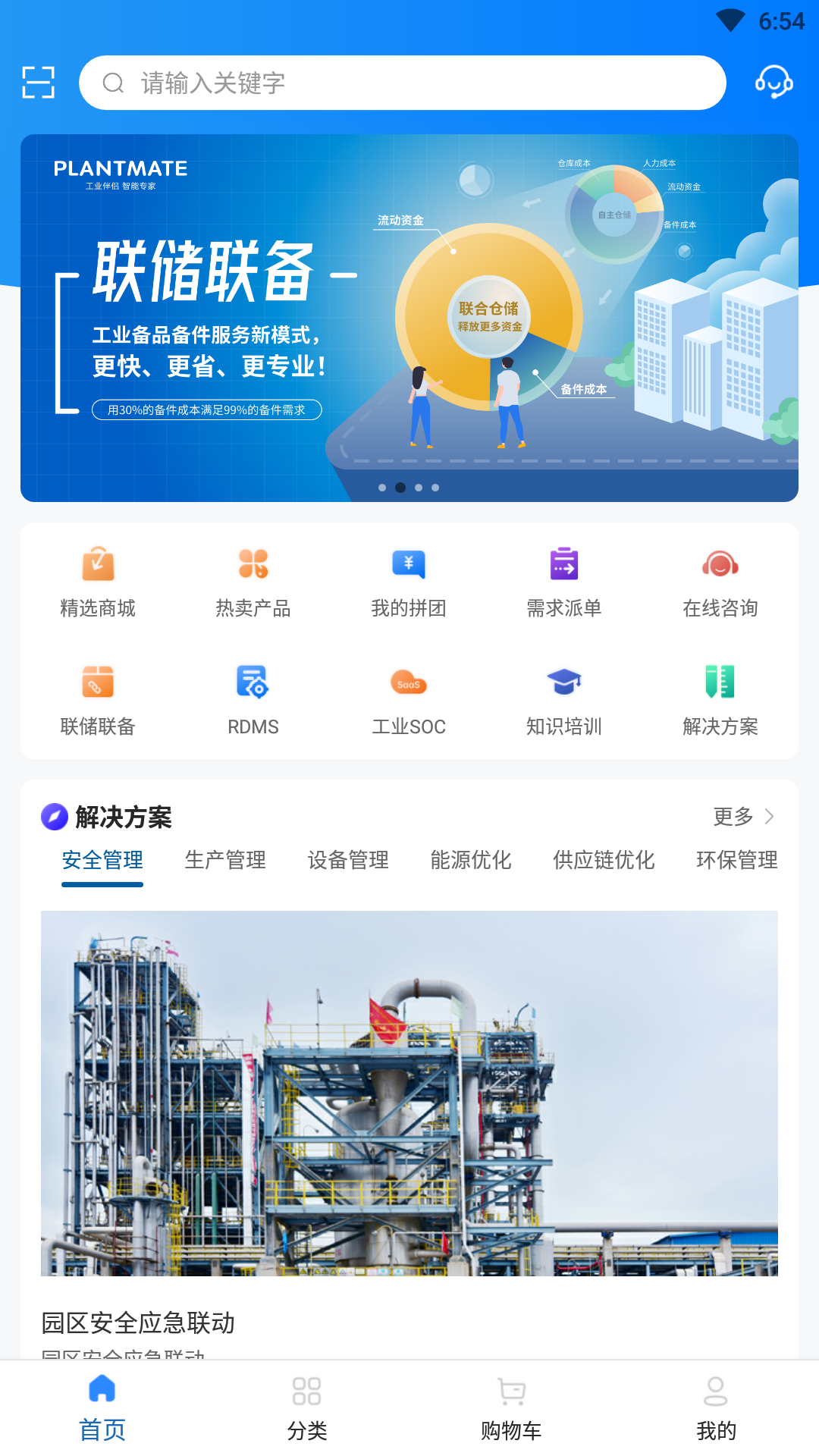Start 在线咨询 chat
This screenshot has width=819, height=1456.
pyautogui.click(x=720, y=581)
